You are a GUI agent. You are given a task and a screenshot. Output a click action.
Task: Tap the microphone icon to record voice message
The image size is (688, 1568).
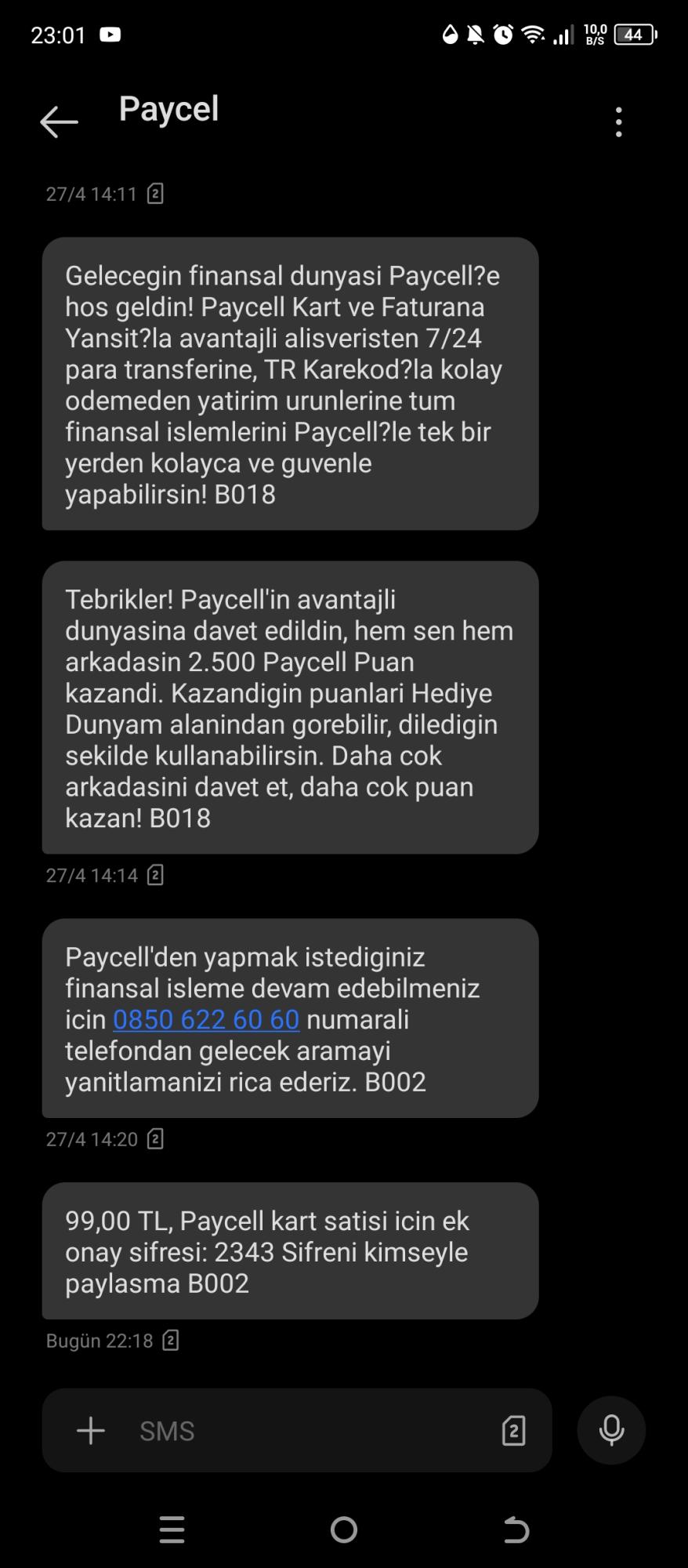pyautogui.click(x=610, y=1429)
